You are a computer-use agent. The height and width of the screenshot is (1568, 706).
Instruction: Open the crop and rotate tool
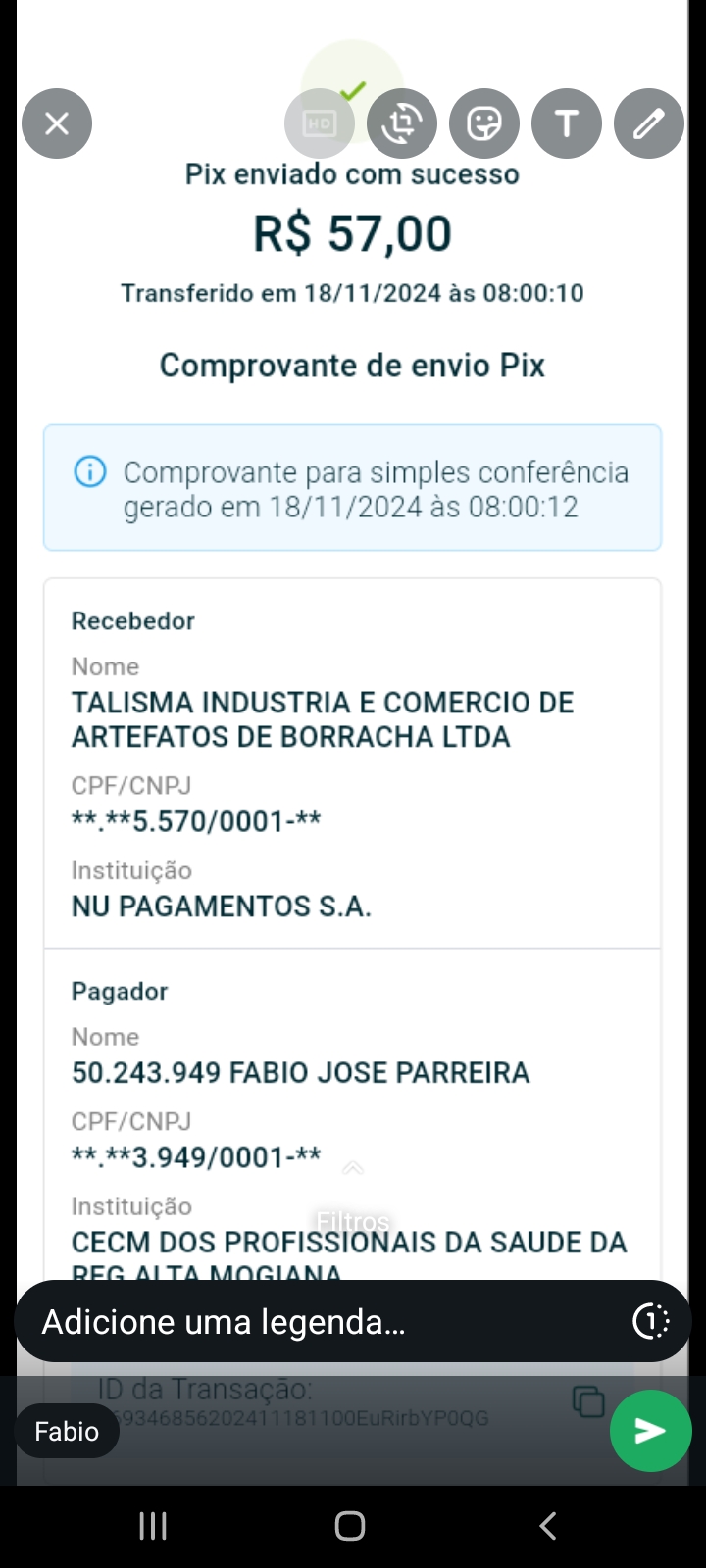pos(402,123)
